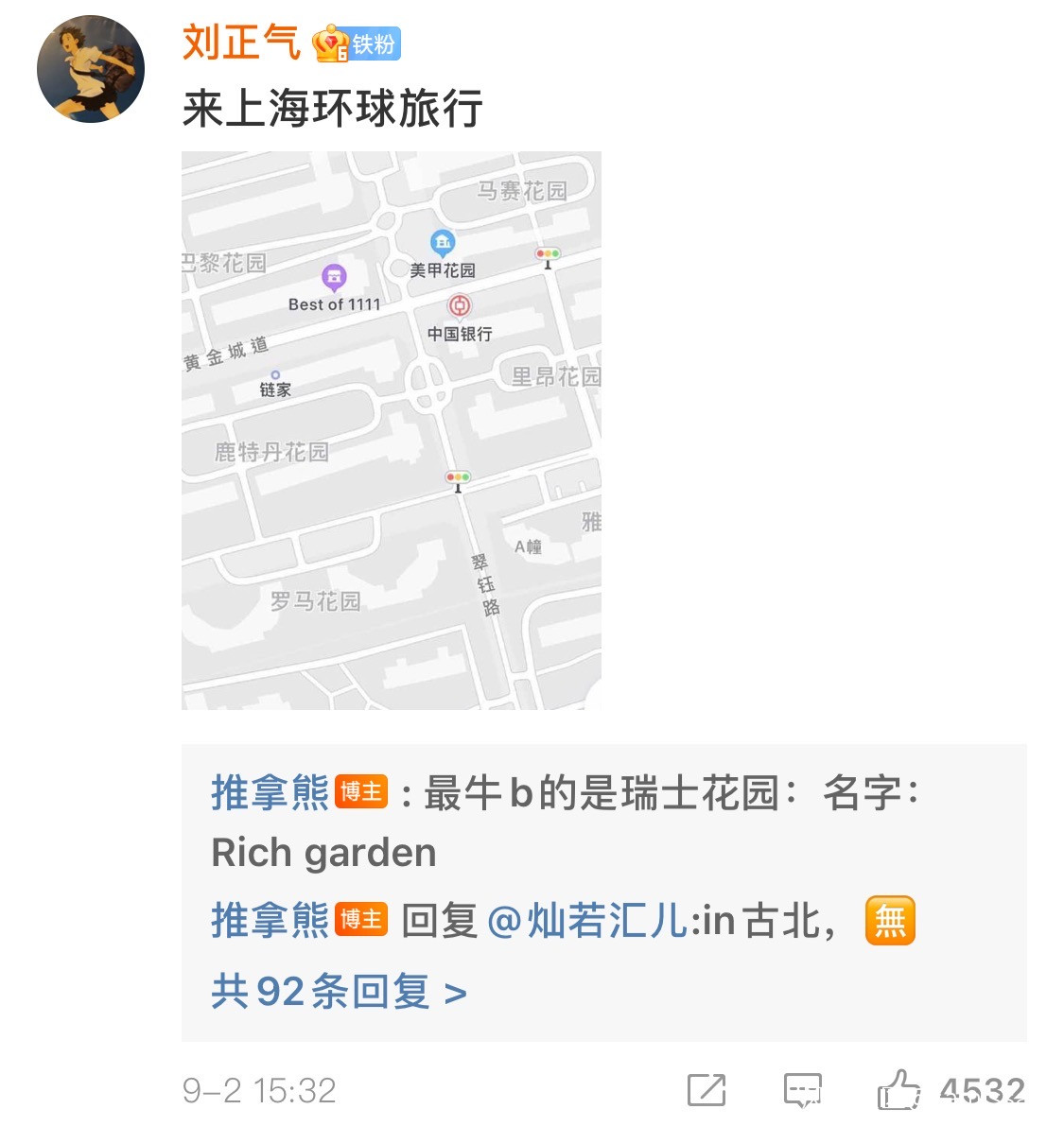Open 推拿熊's profile from the Rich garden reply

tap(270, 792)
